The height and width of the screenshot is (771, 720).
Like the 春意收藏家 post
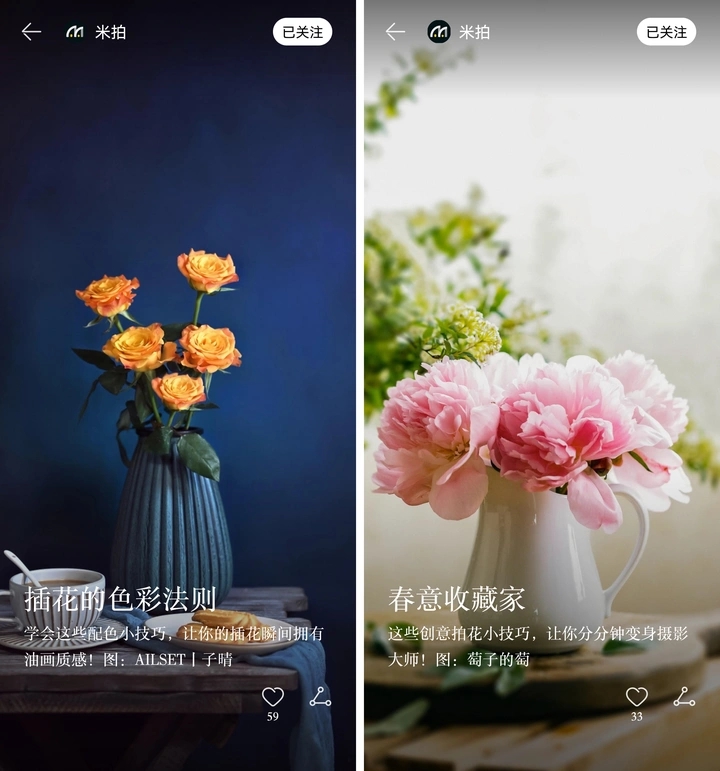click(x=636, y=697)
